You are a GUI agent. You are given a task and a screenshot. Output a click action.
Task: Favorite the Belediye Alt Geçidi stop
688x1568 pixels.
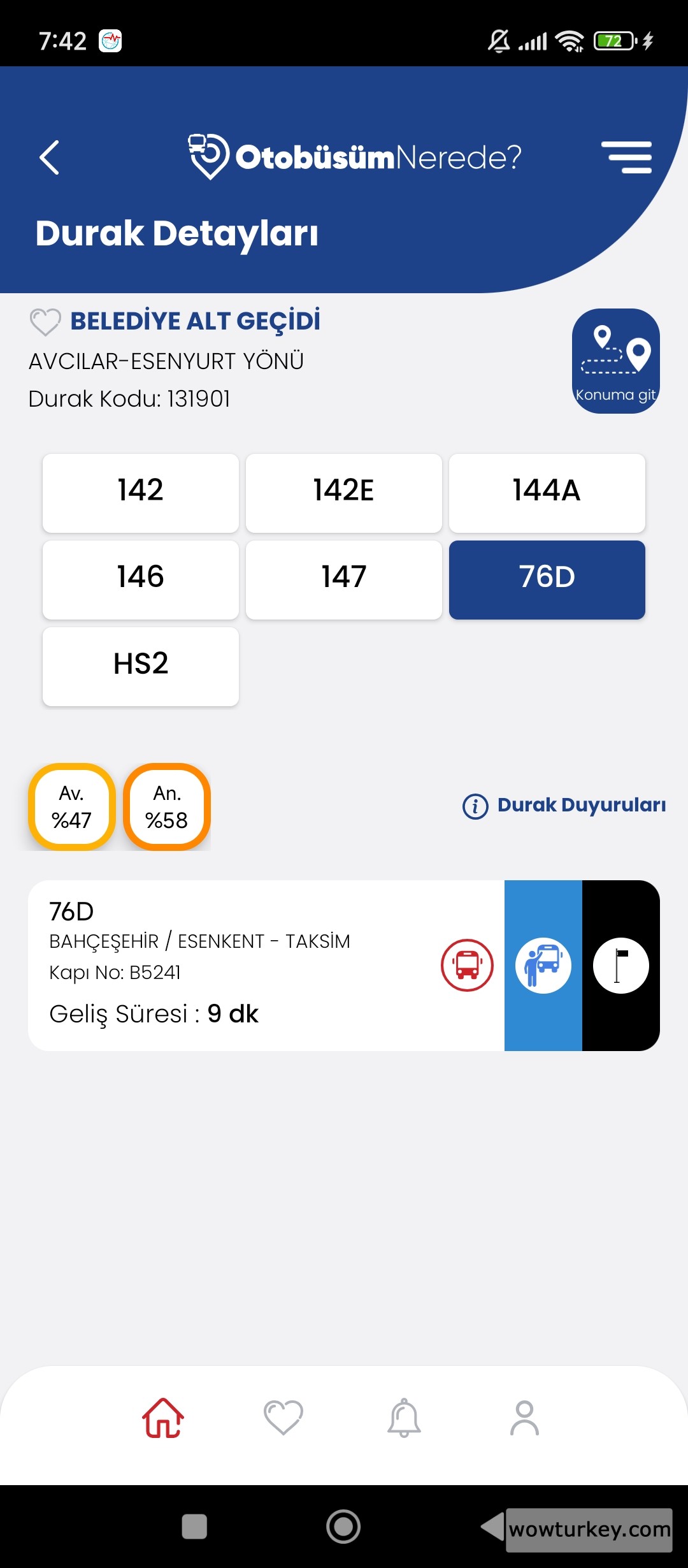(x=45, y=322)
